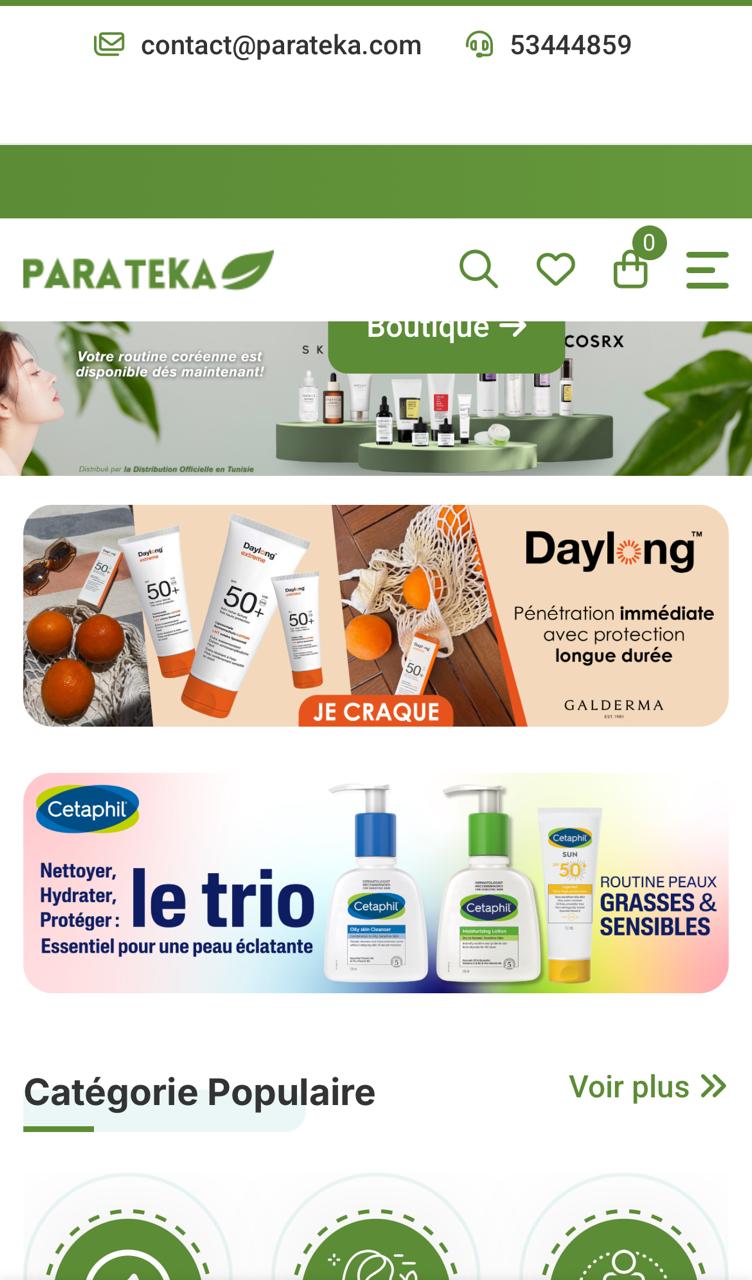Call the 53444859 phone number
This screenshot has width=752, height=1280.
pyautogui.click(x=570, y=45)
